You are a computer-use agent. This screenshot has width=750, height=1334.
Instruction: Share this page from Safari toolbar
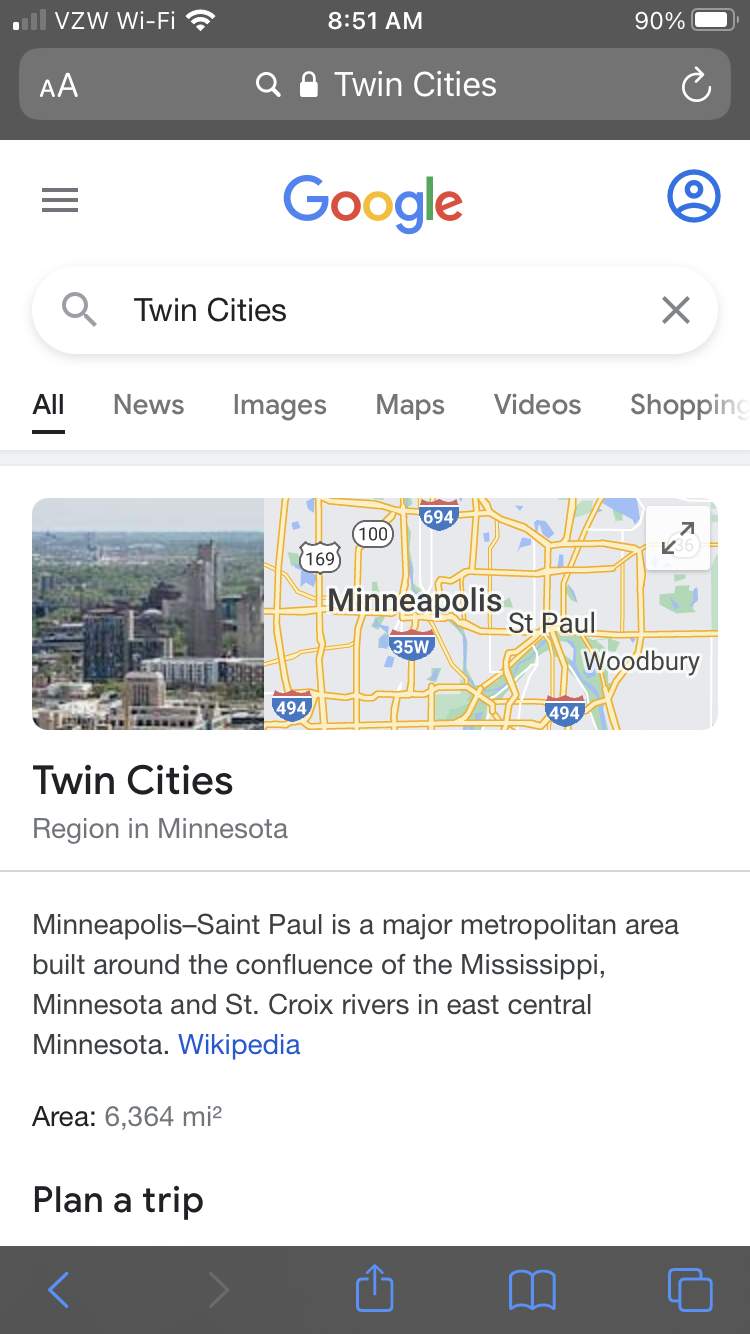[x=375, y=1288]
